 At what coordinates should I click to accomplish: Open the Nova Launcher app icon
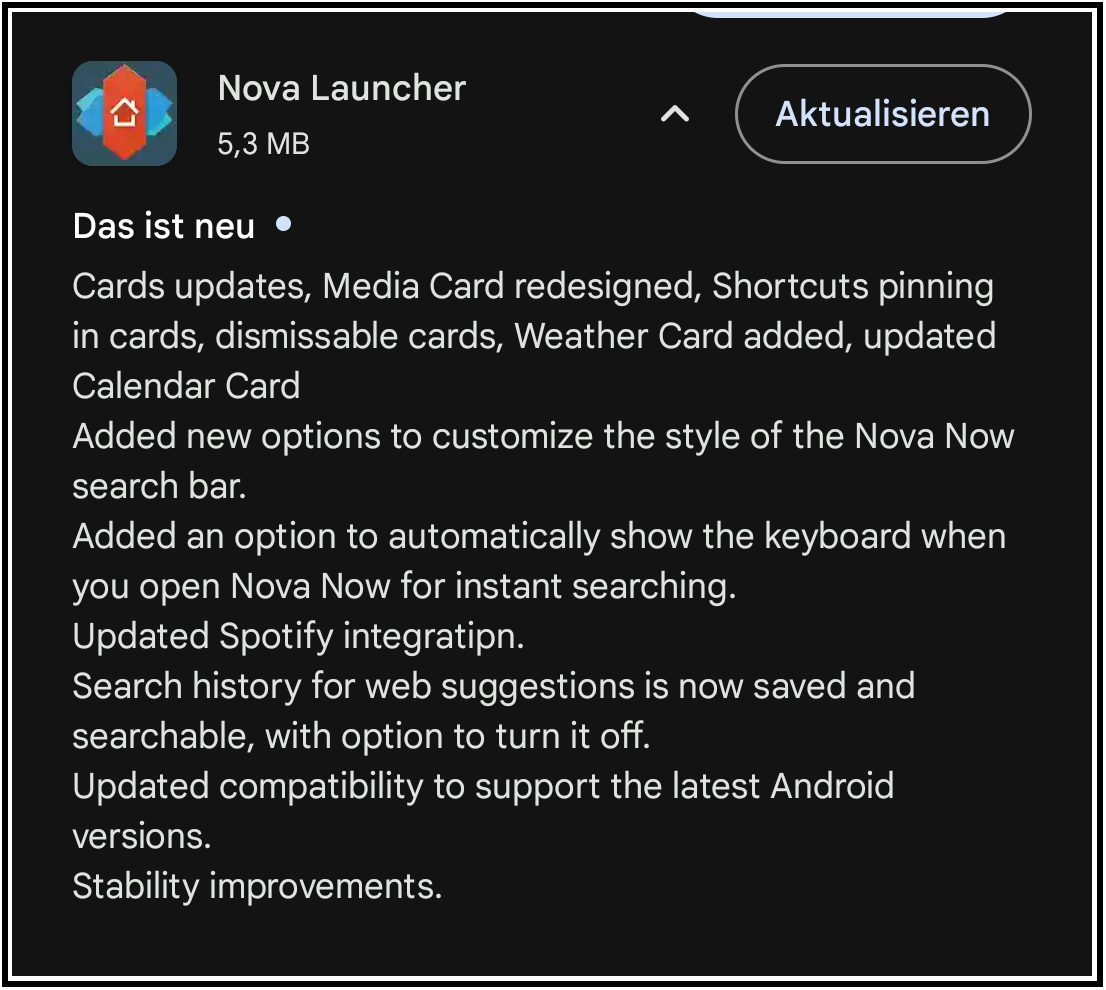point(124,114)
